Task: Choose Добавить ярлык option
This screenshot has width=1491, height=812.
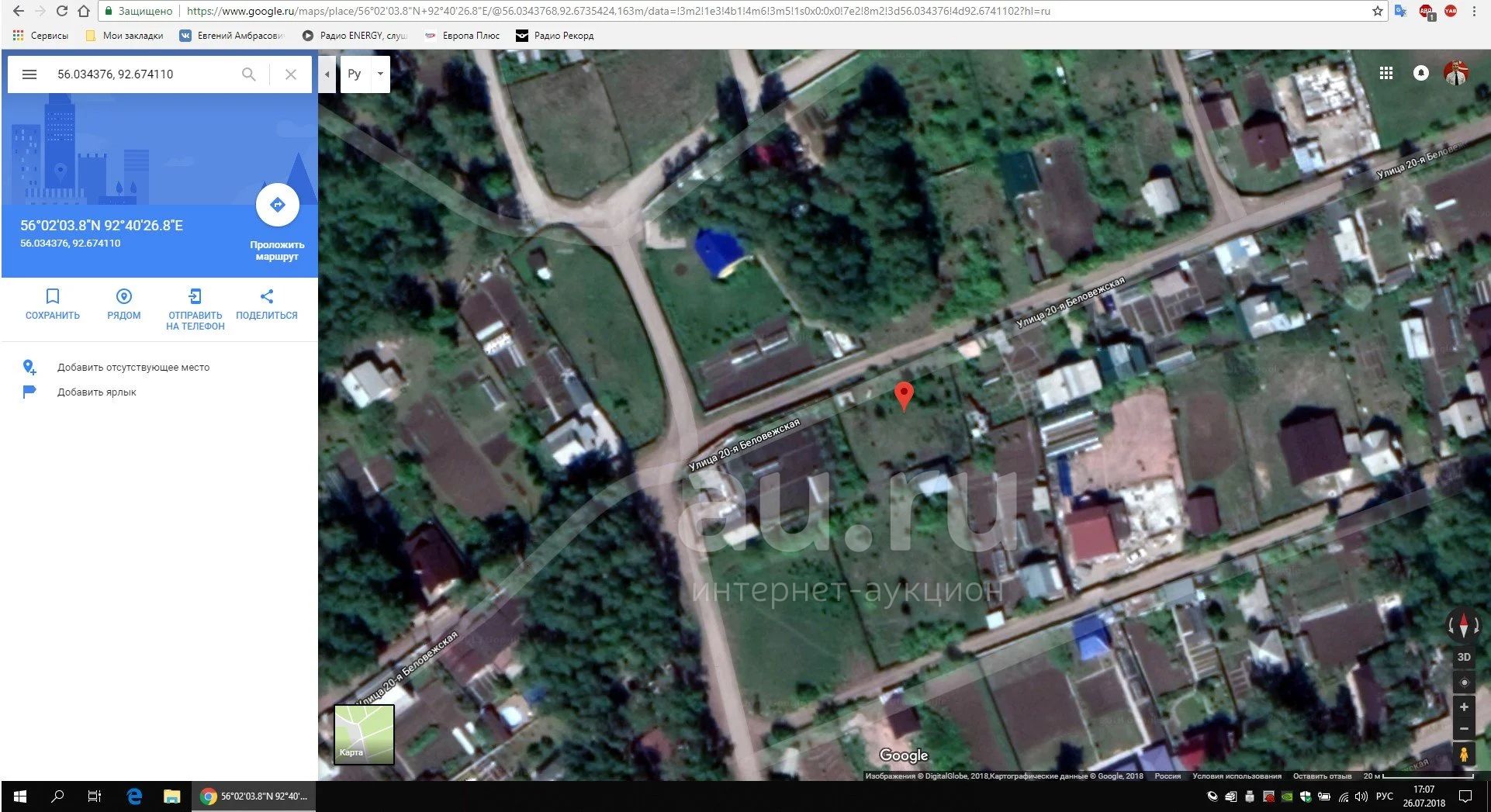Action: click(96, 392)
